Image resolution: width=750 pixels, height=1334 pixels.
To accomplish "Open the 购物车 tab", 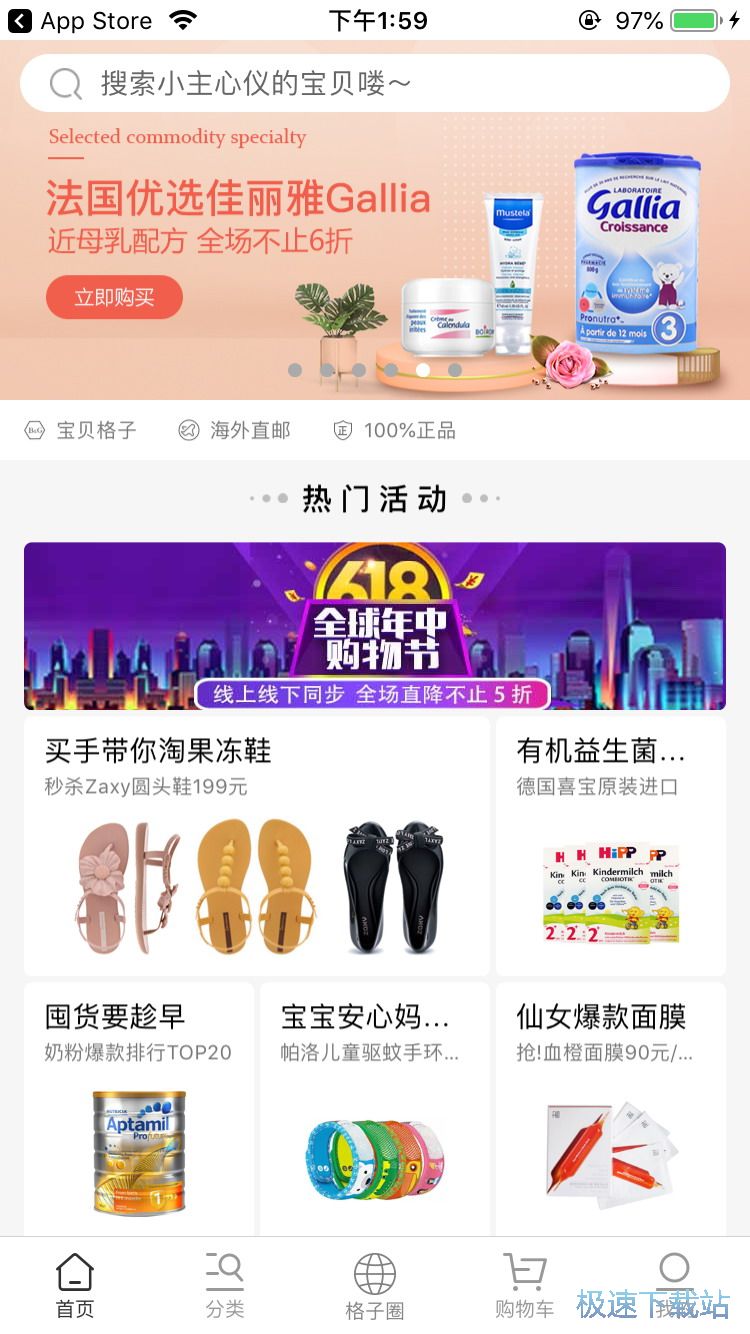I will click(x=525, y=1286).
